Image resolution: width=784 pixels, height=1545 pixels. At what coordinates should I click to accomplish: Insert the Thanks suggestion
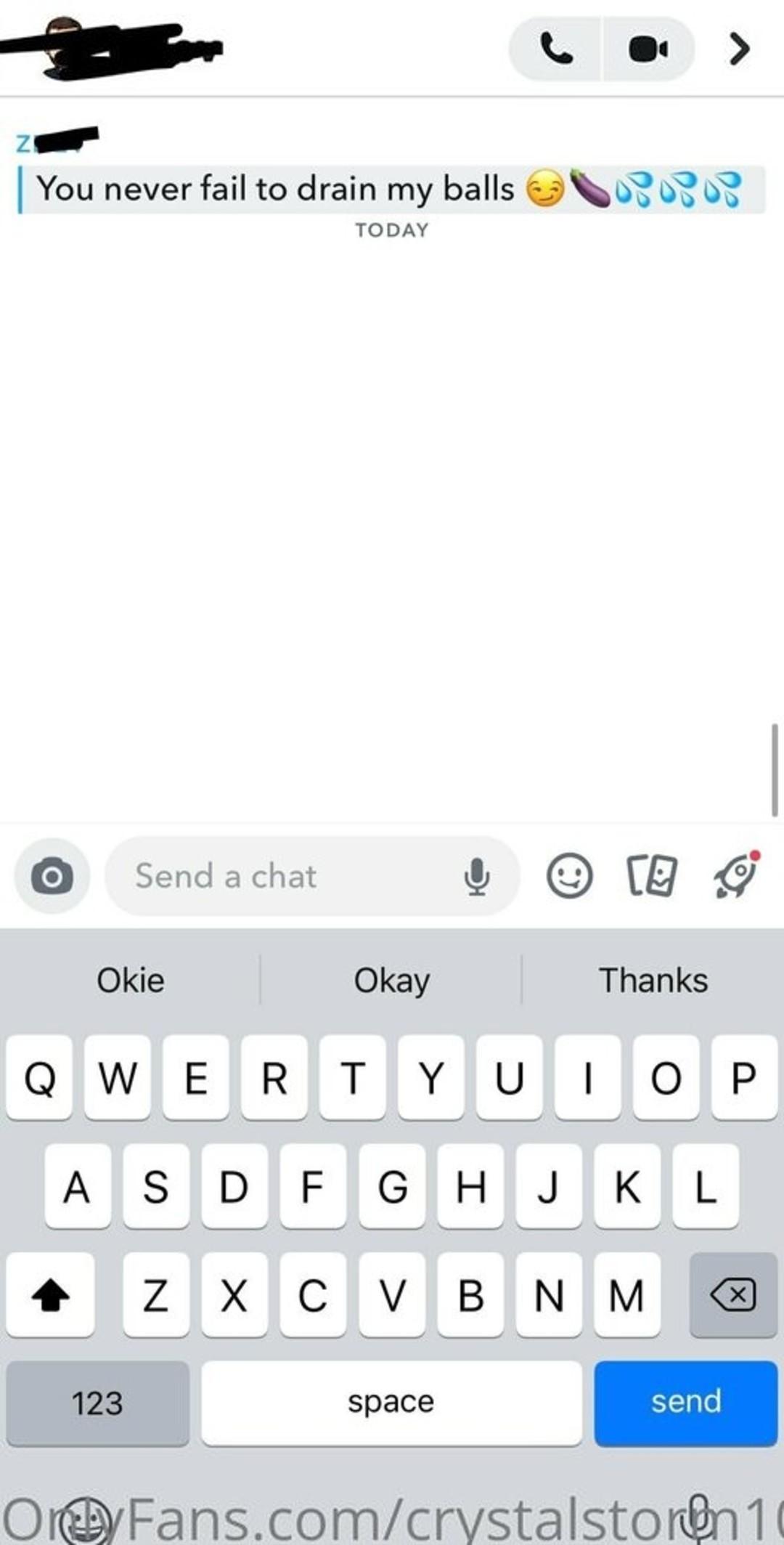(x=653, y=981)
